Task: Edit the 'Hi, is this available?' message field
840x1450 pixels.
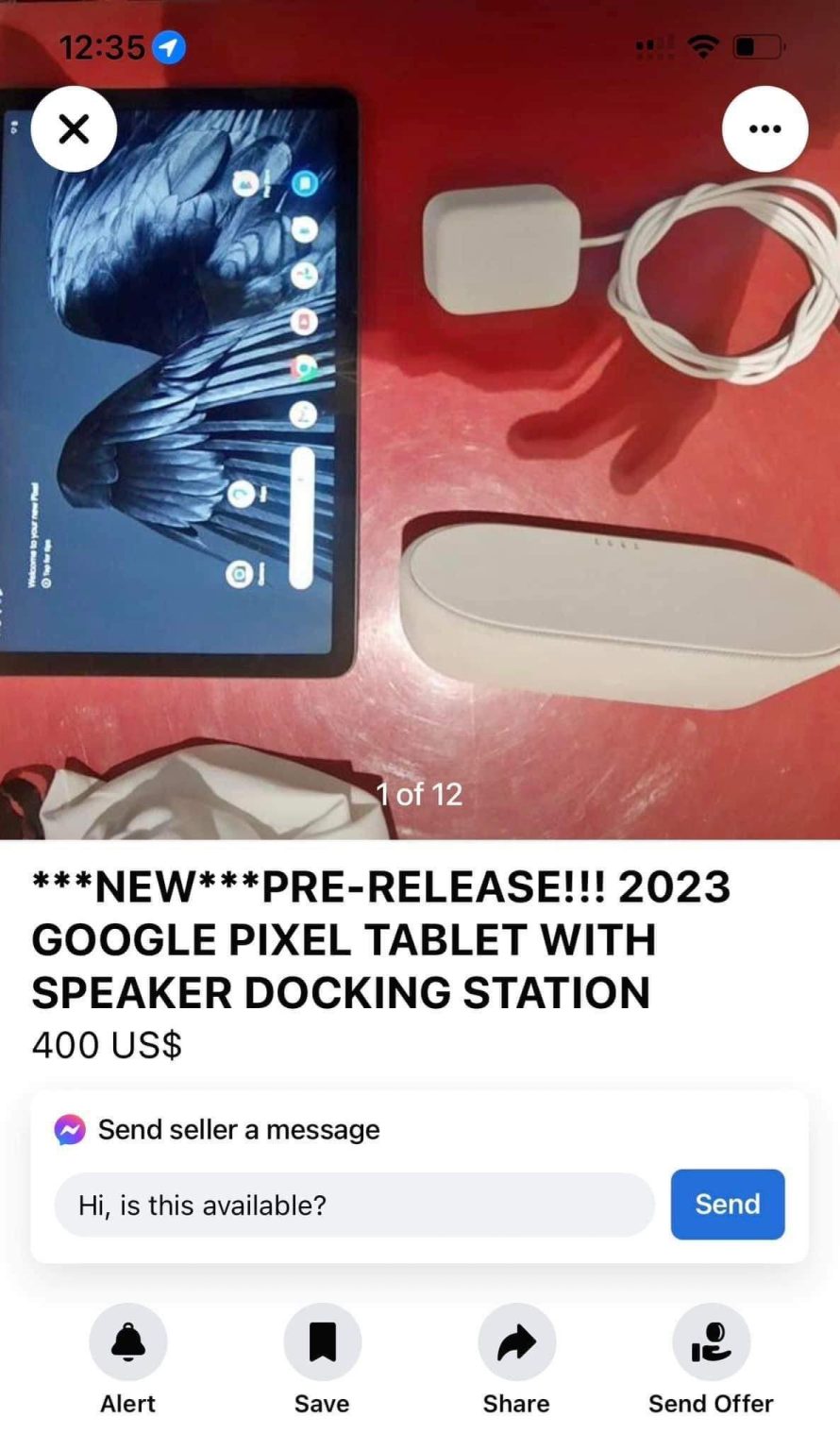Action: 354,1206
